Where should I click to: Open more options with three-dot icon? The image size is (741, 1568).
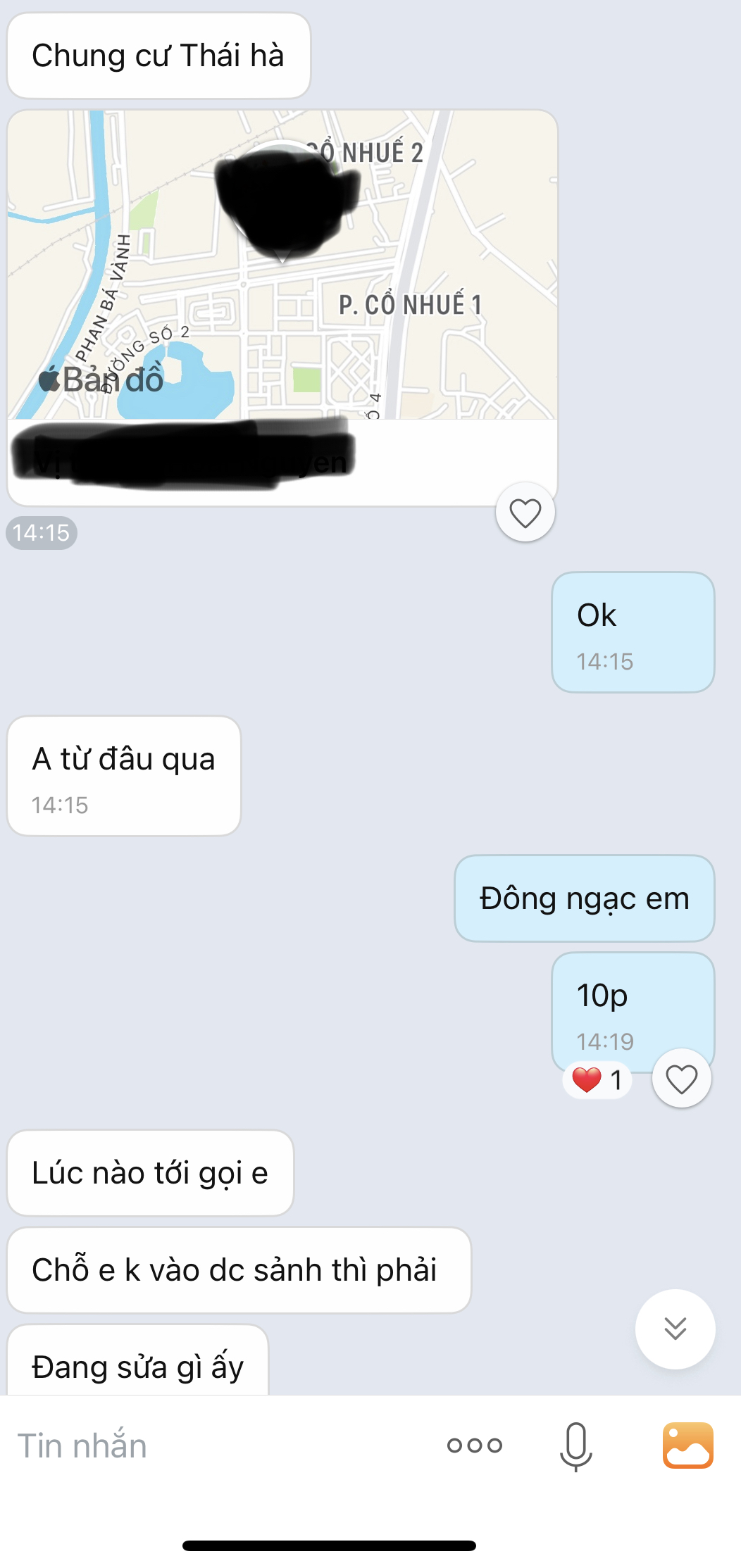coord(475,1446)
